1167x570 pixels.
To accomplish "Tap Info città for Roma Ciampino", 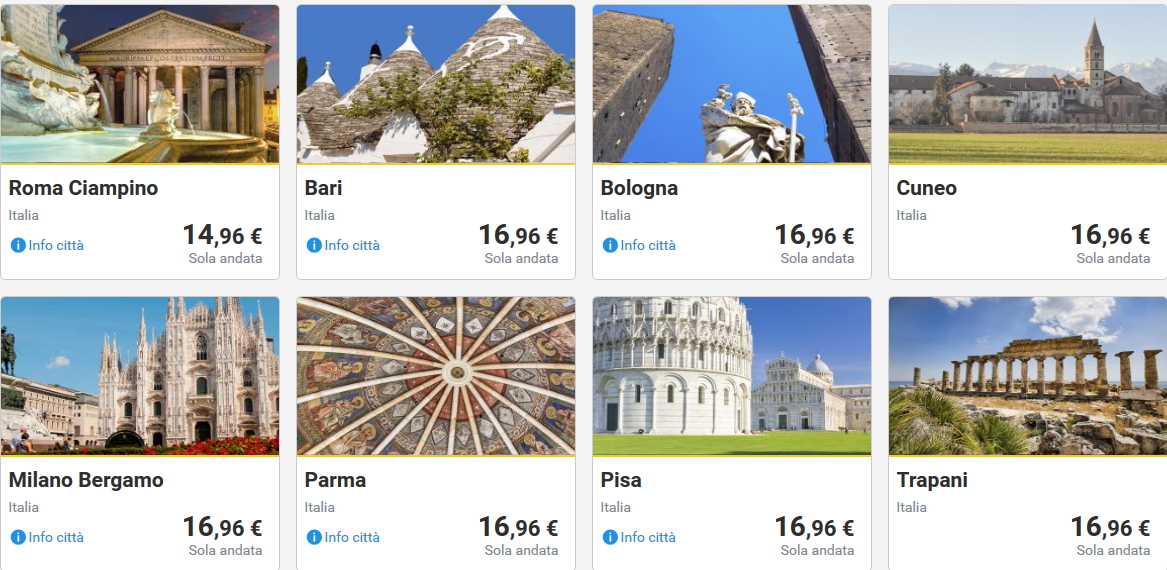I will pos(48,245).
